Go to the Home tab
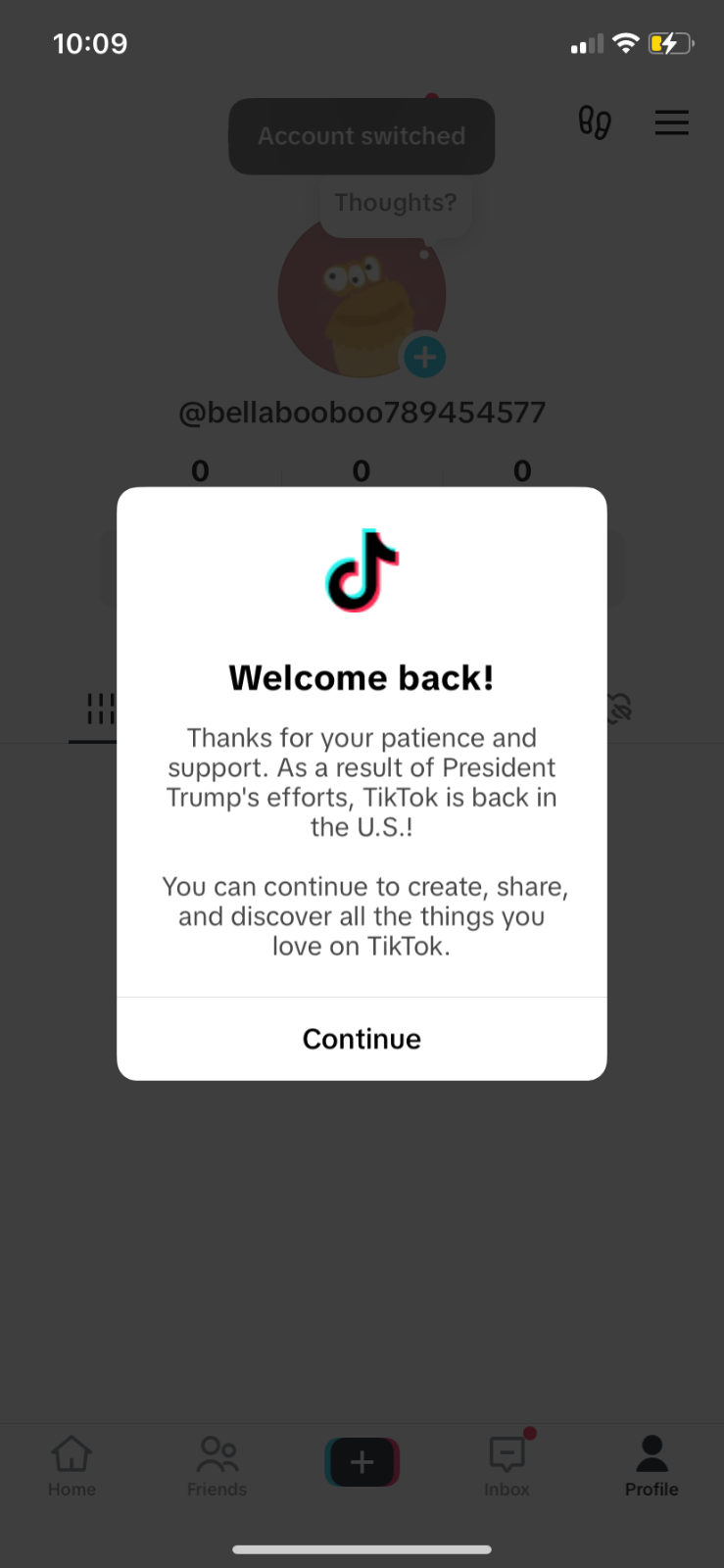Viewport: 724px width, 1568px height. (72, 1465)
